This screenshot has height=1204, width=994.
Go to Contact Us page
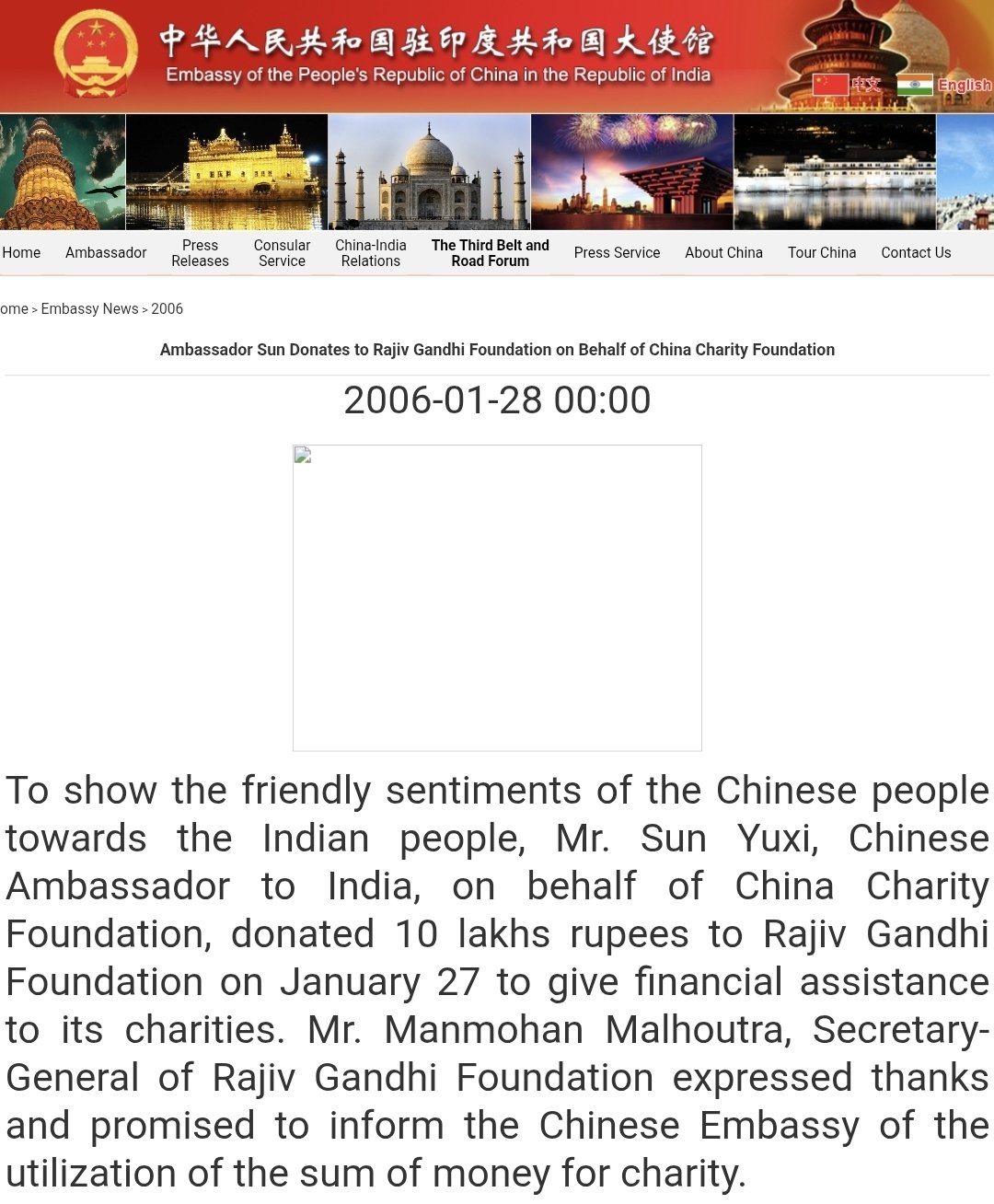(x=916, y=252)
